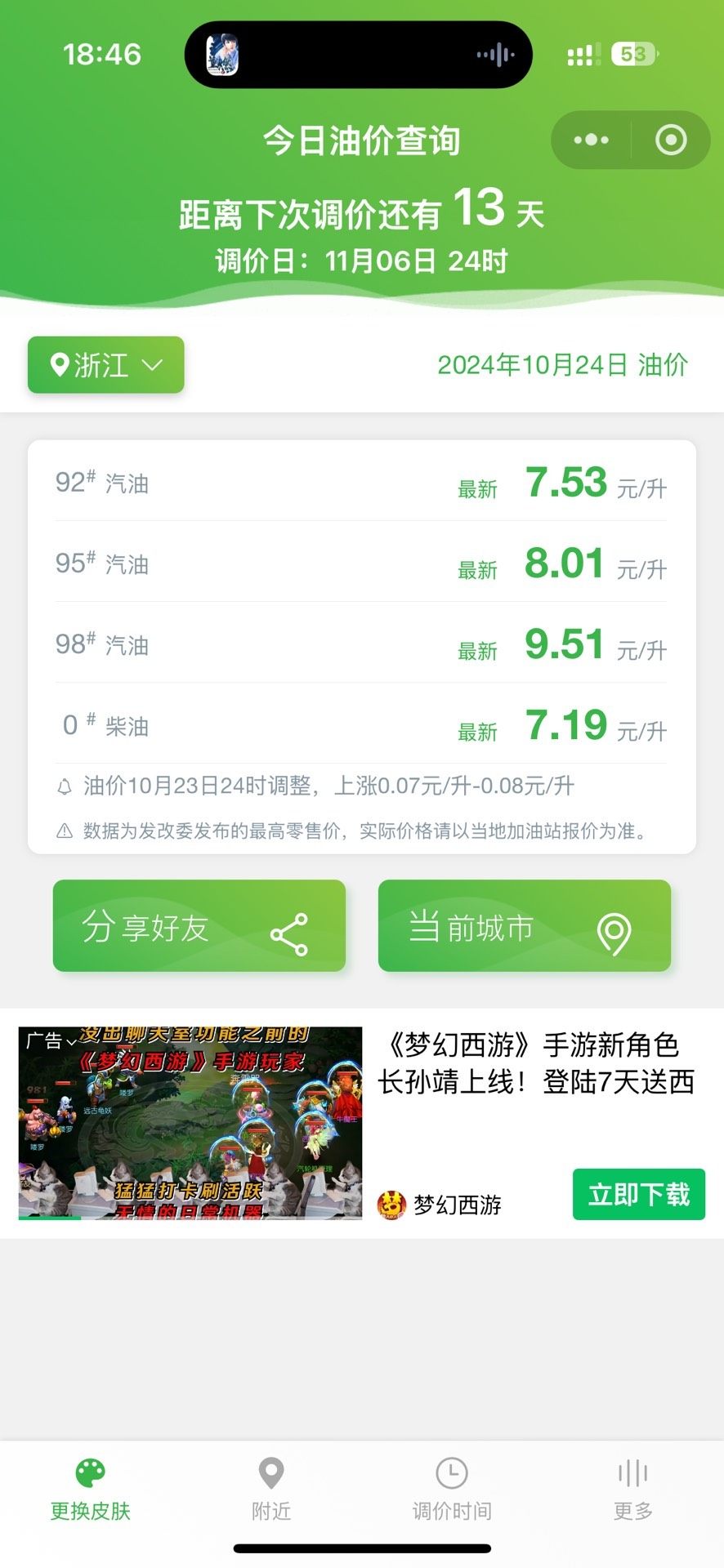
Task: Tap 立即下载 to download 梦幻西游
Action: click(638, 1195)
